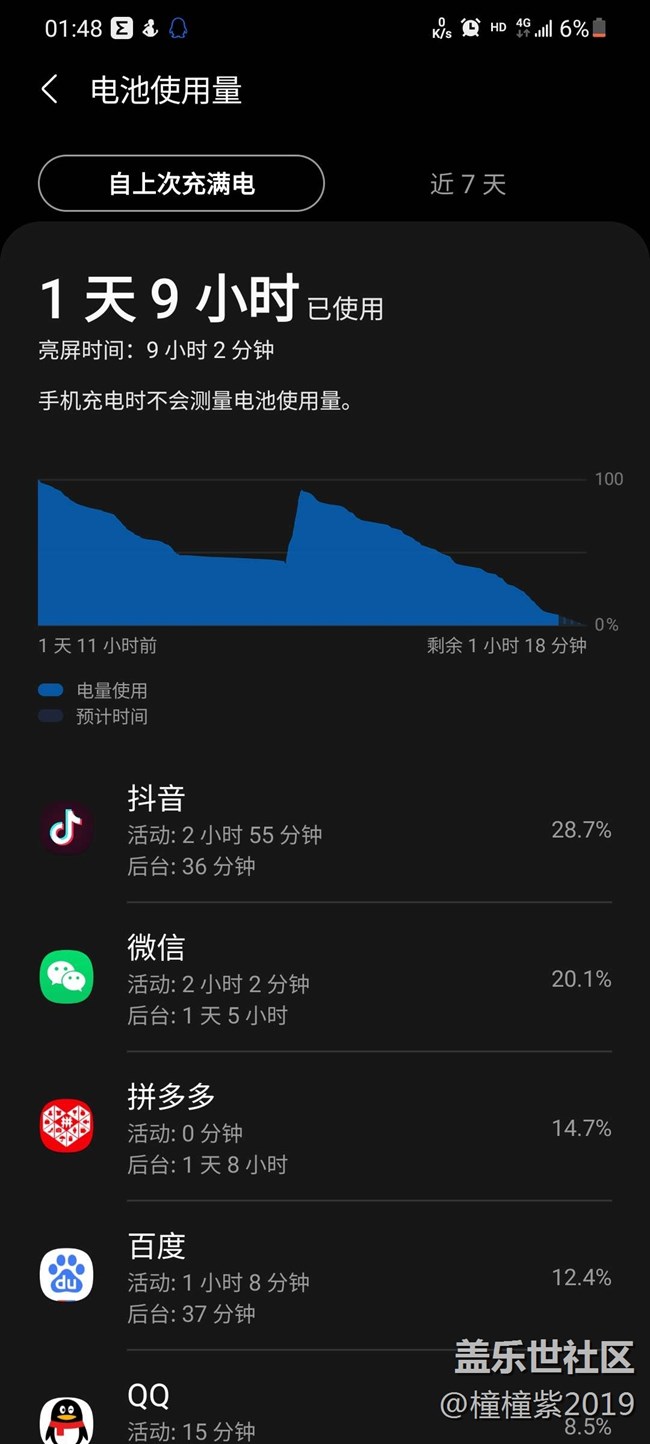650x1444 pixels.
Task: Open battery details for 抖音
Action: (325, 830)
